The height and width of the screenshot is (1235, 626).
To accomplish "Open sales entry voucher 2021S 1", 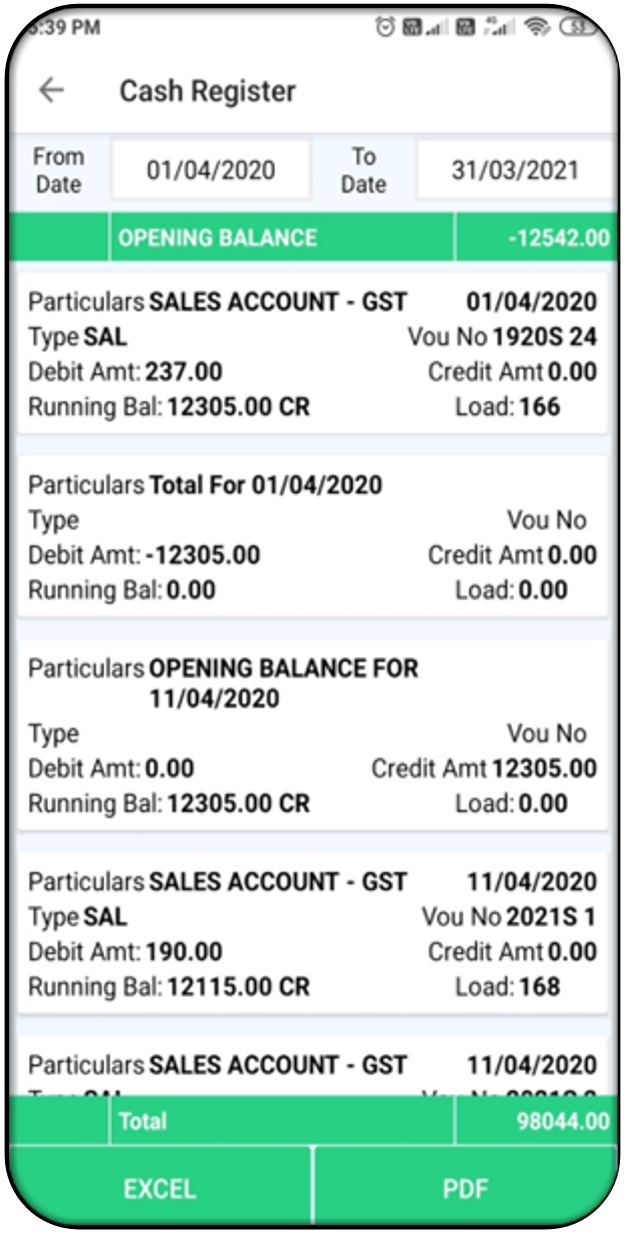I will click(x=312, y=934).
